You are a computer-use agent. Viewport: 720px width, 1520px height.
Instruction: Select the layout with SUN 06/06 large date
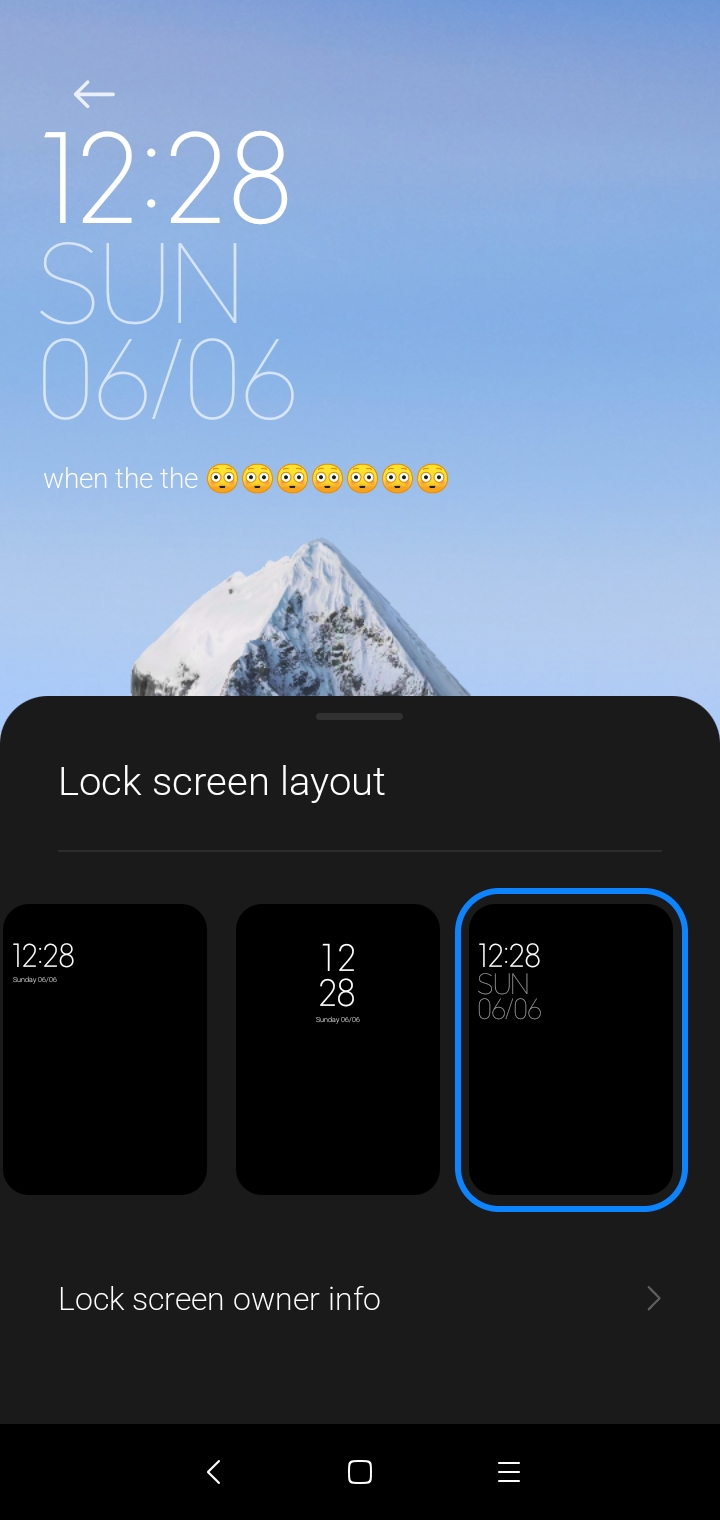click(x=571, y=1049)
